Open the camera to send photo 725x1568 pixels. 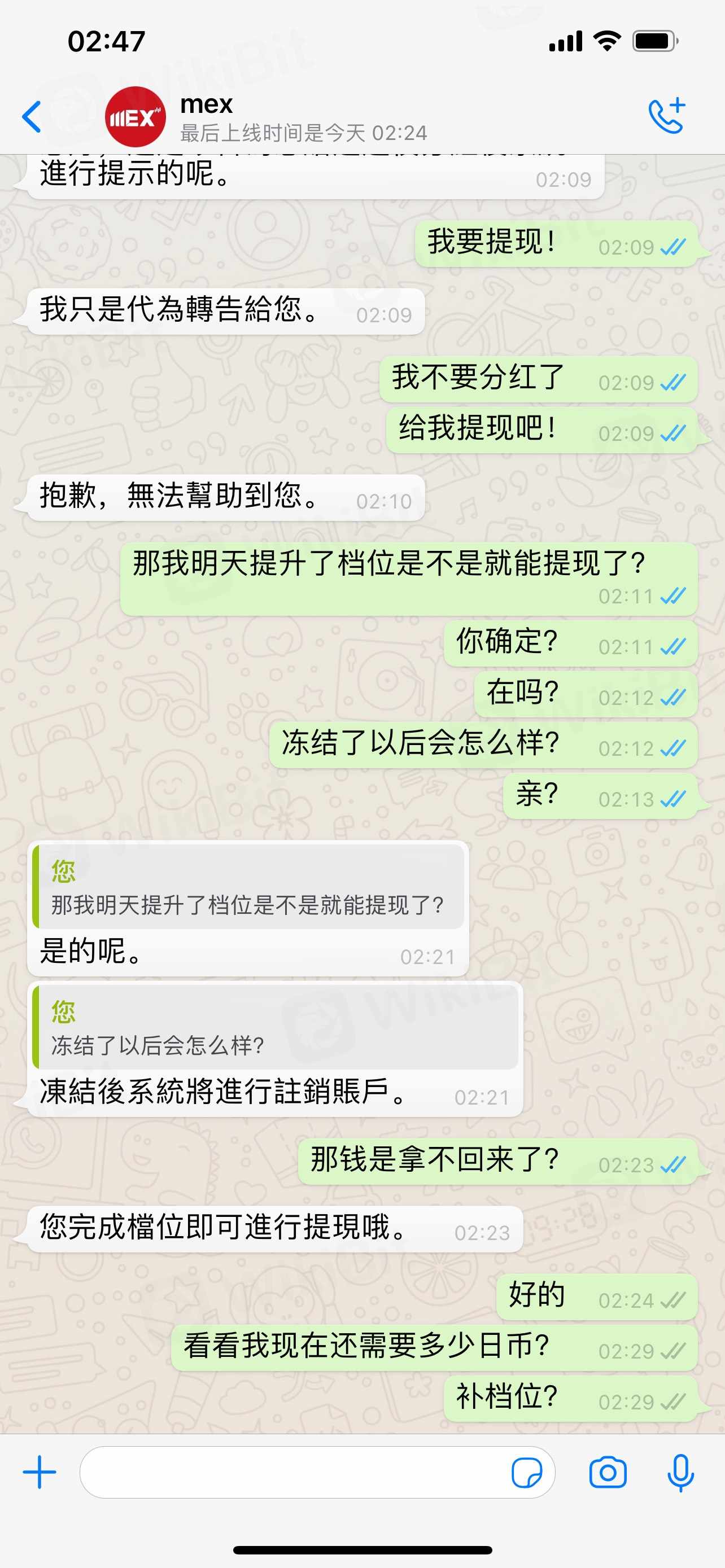[x=608, y=1473]
